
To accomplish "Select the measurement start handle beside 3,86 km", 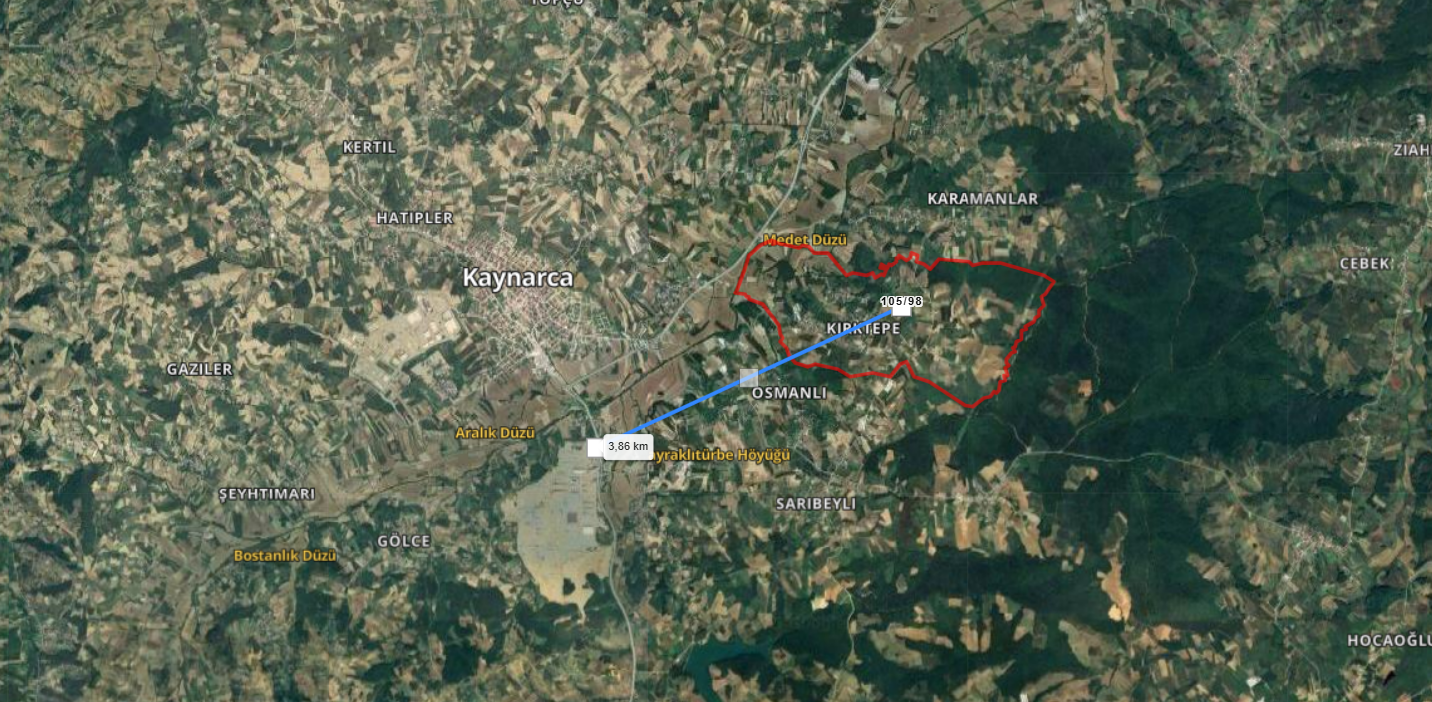I will (596, 447).
